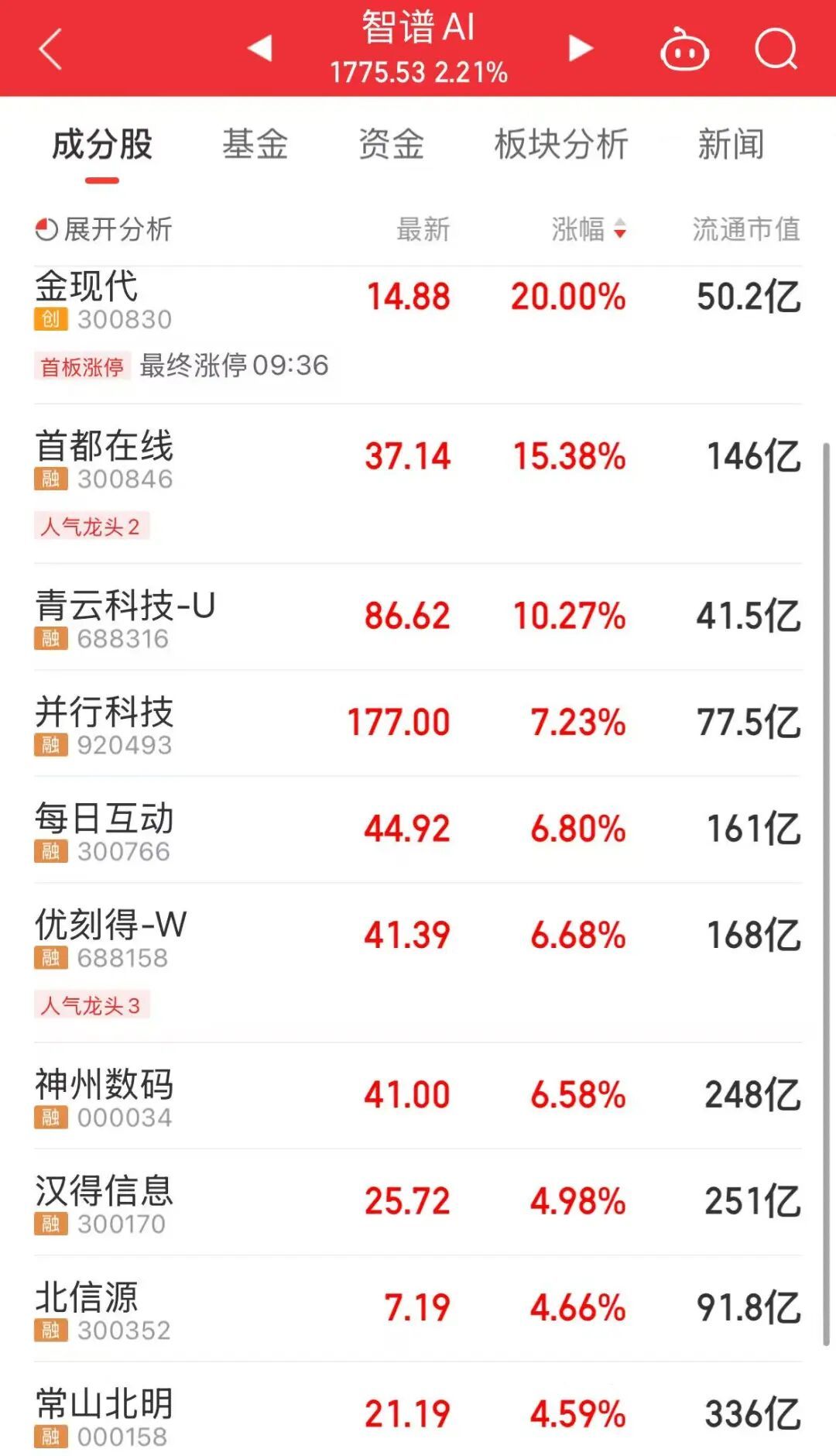Switch to the 资金 tab
This screenshot has width=836, height=1456.
tap(391, 145)
